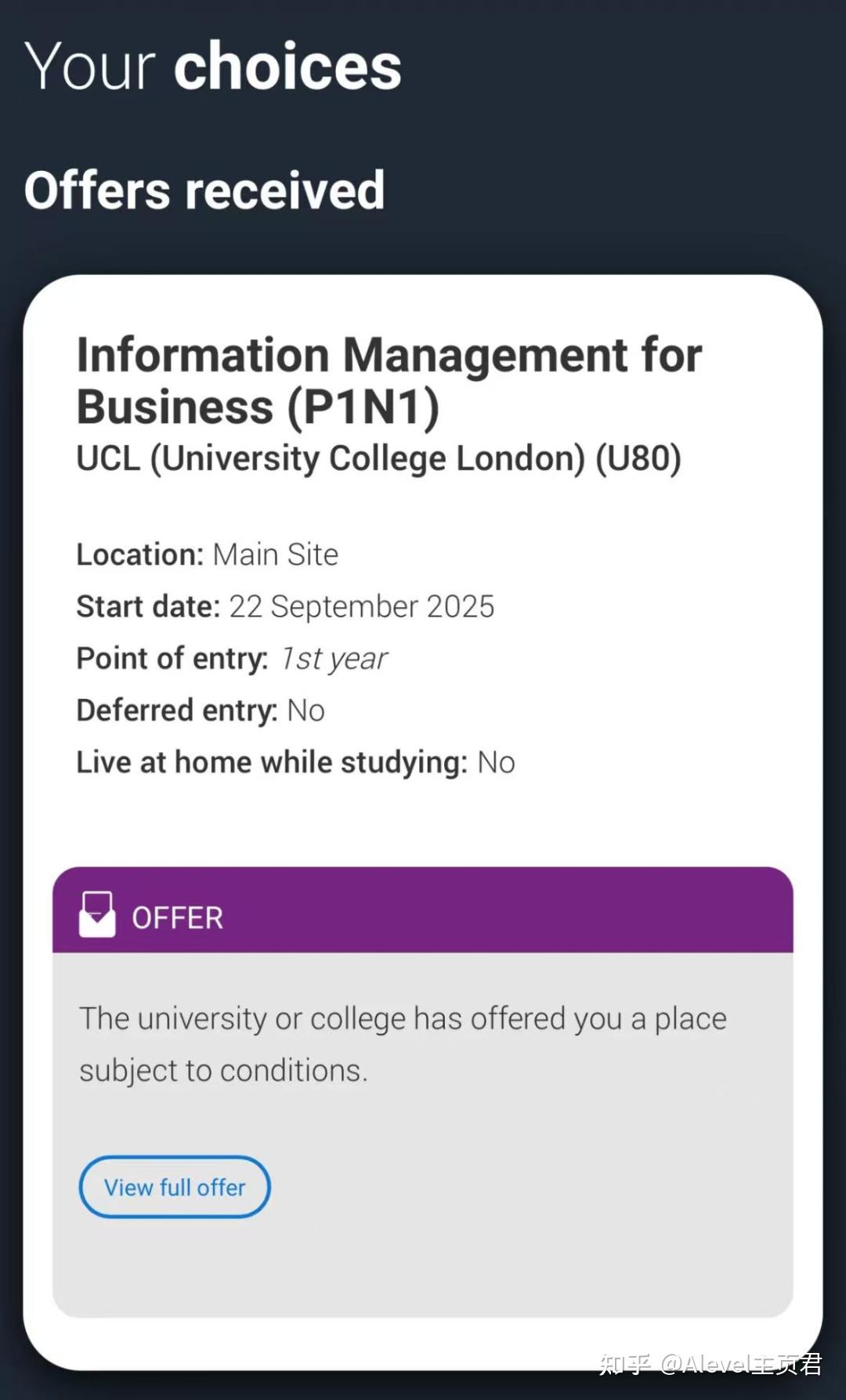Open the Your choices page header

coord(213,66)
